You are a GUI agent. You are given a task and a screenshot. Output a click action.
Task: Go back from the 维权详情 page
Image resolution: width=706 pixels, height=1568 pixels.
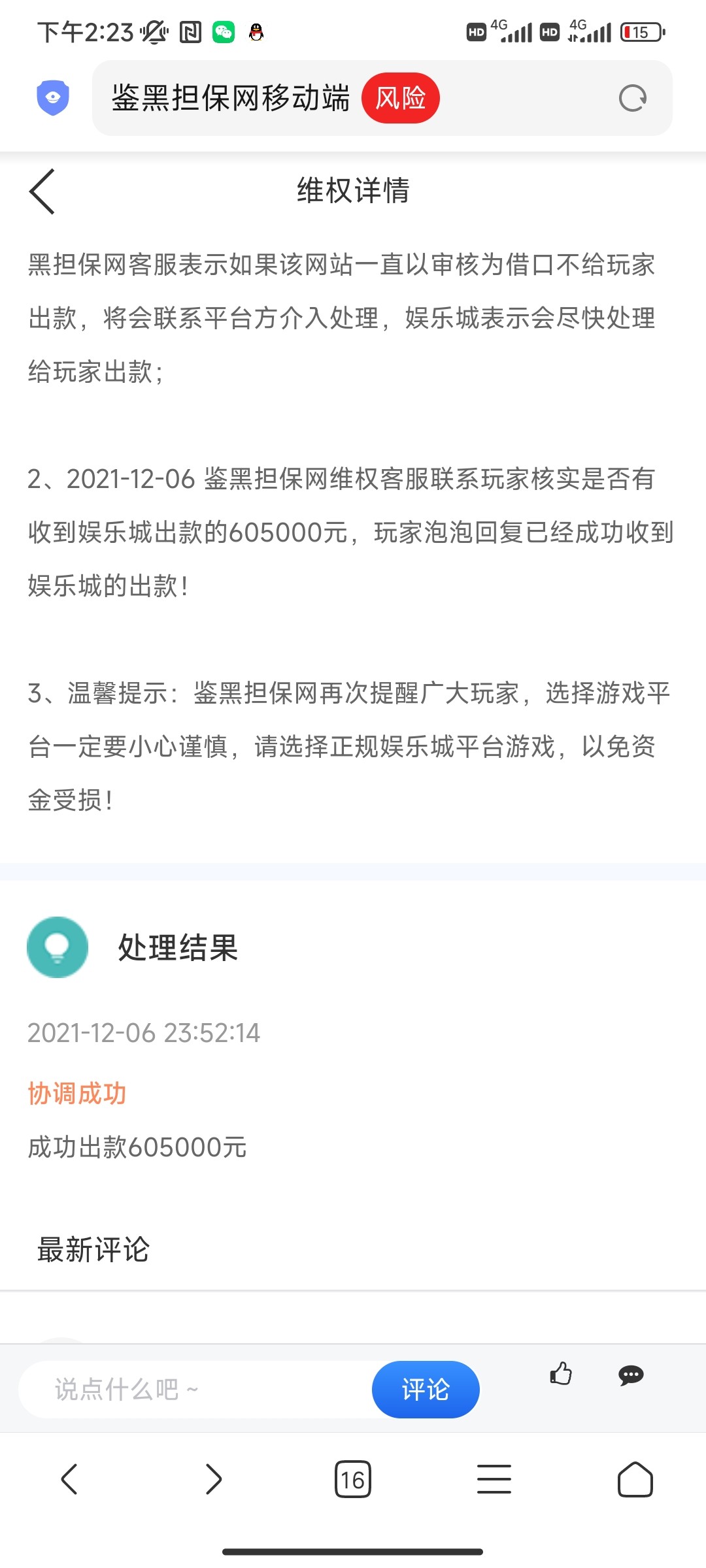click(42, 191)
